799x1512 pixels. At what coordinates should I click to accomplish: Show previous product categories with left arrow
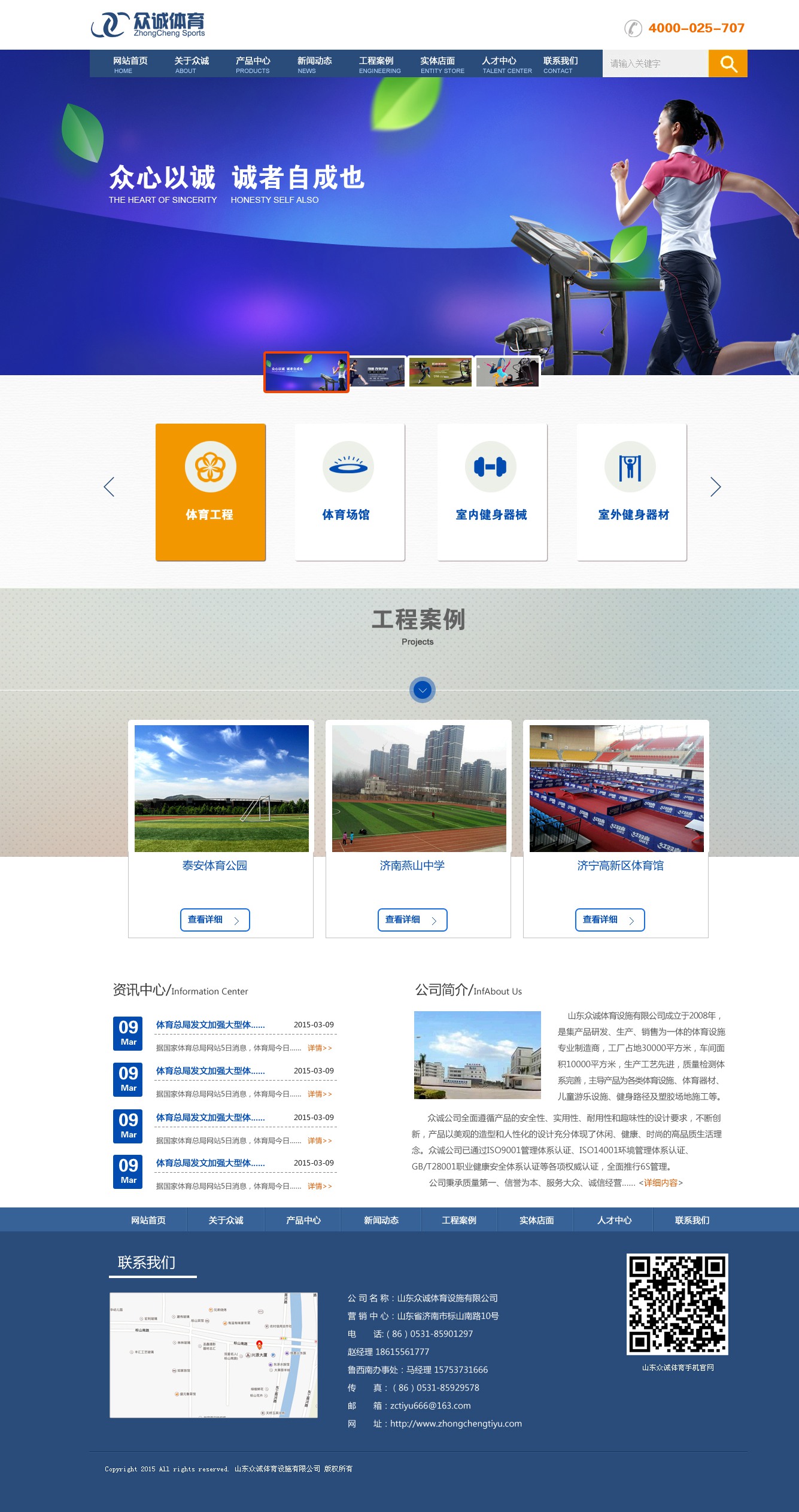pos(109,486)
